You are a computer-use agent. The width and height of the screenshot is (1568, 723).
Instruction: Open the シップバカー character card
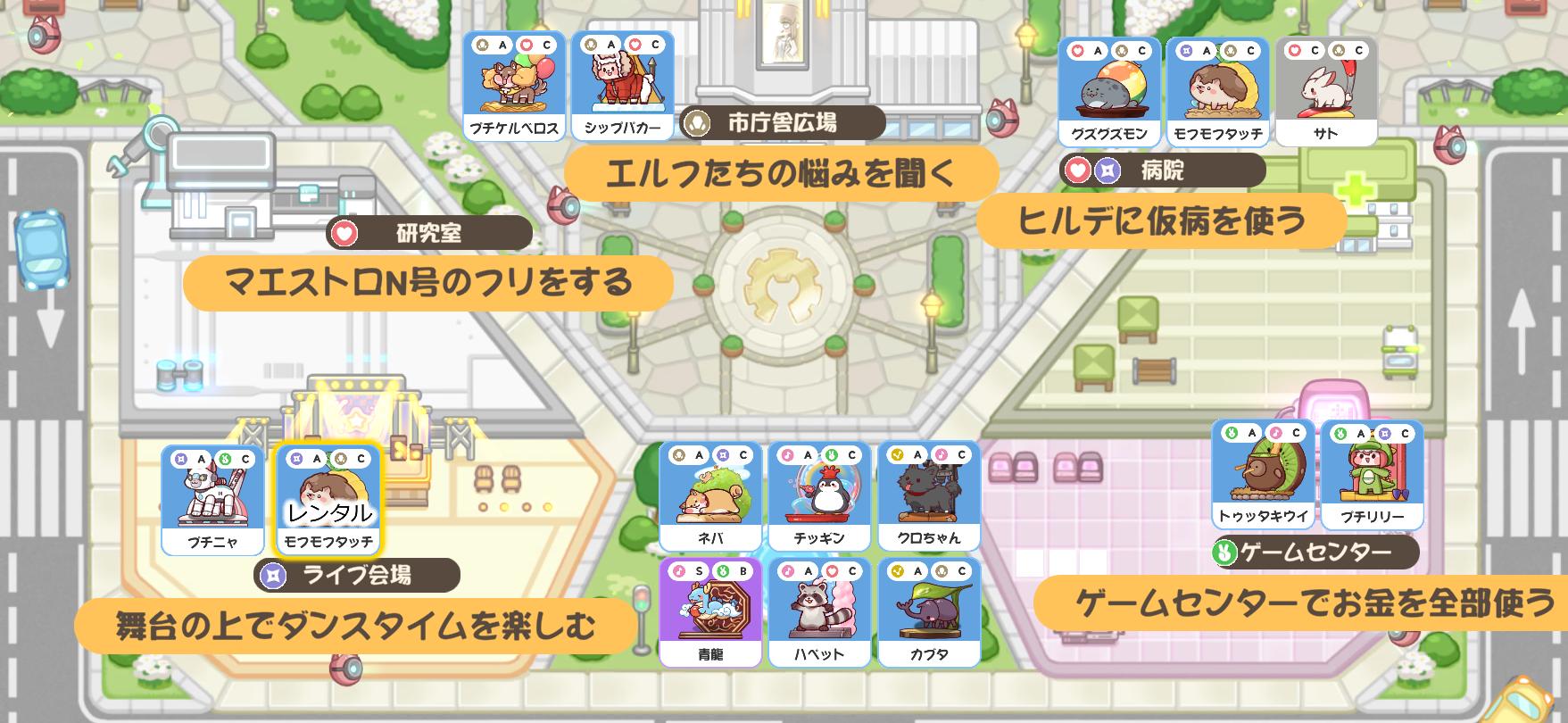(x=622, y=86)
